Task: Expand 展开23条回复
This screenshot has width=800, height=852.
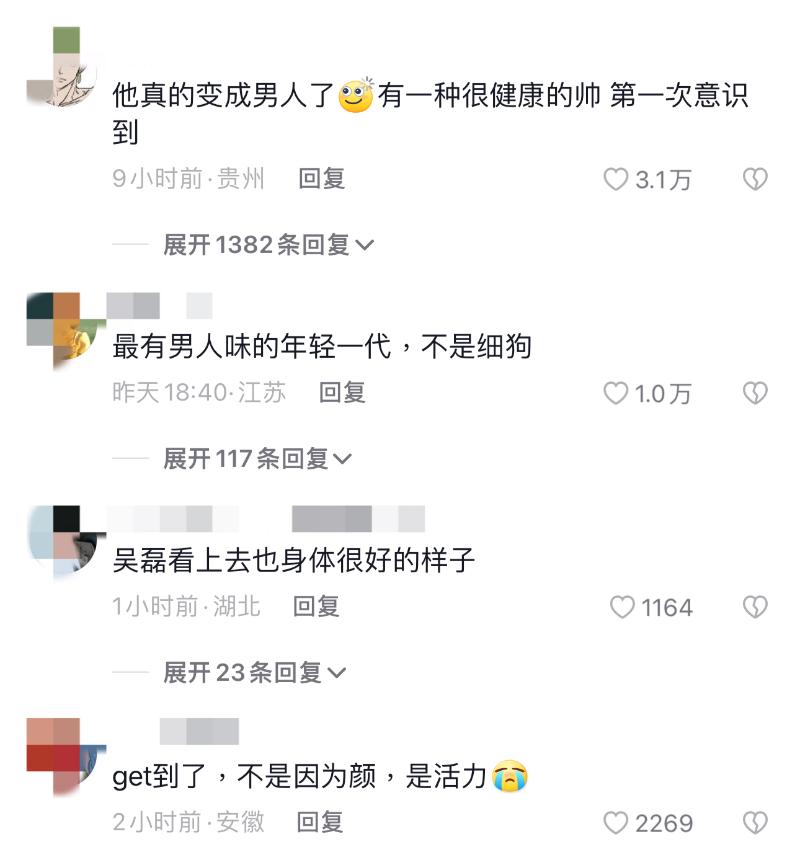Action: pos(254,673)
